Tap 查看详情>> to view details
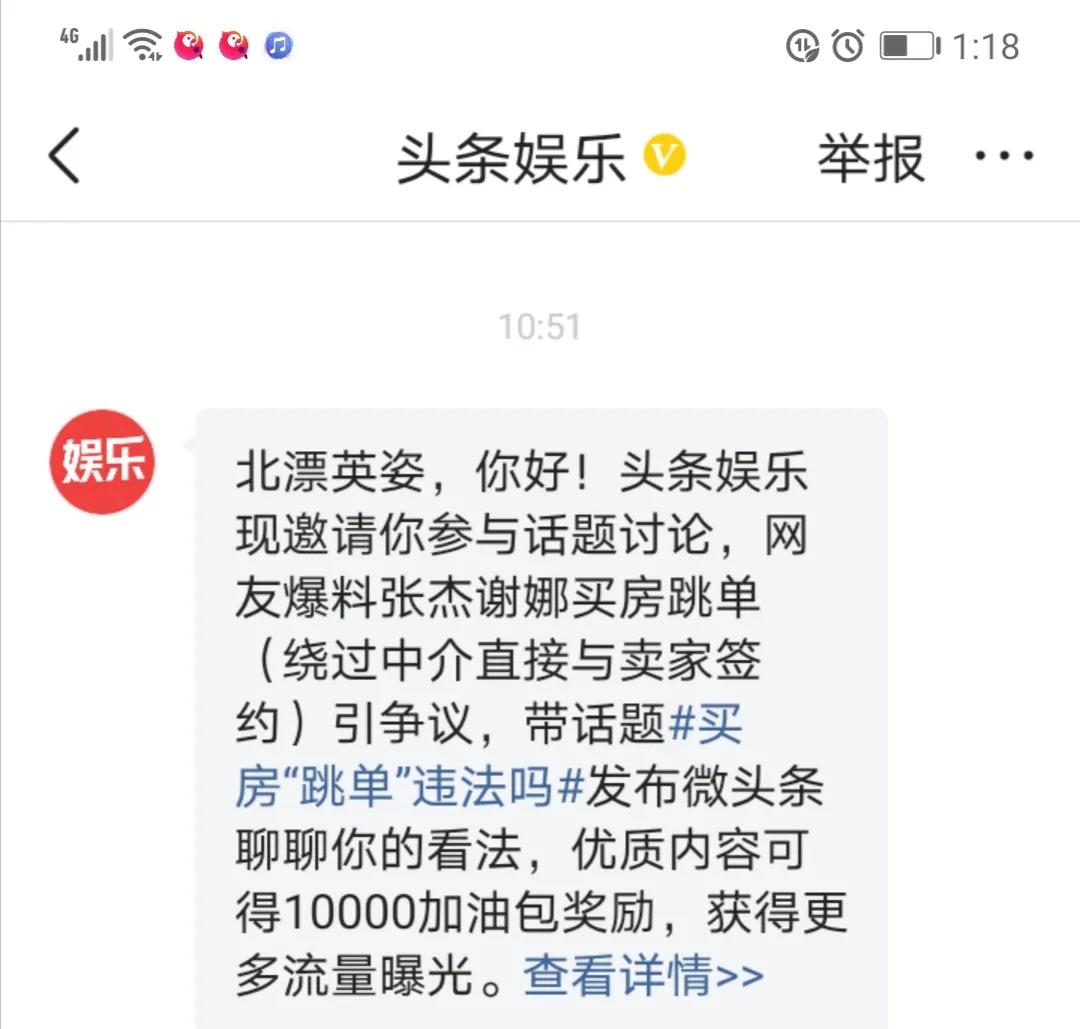1080x1029 pixels. (643, 975)
